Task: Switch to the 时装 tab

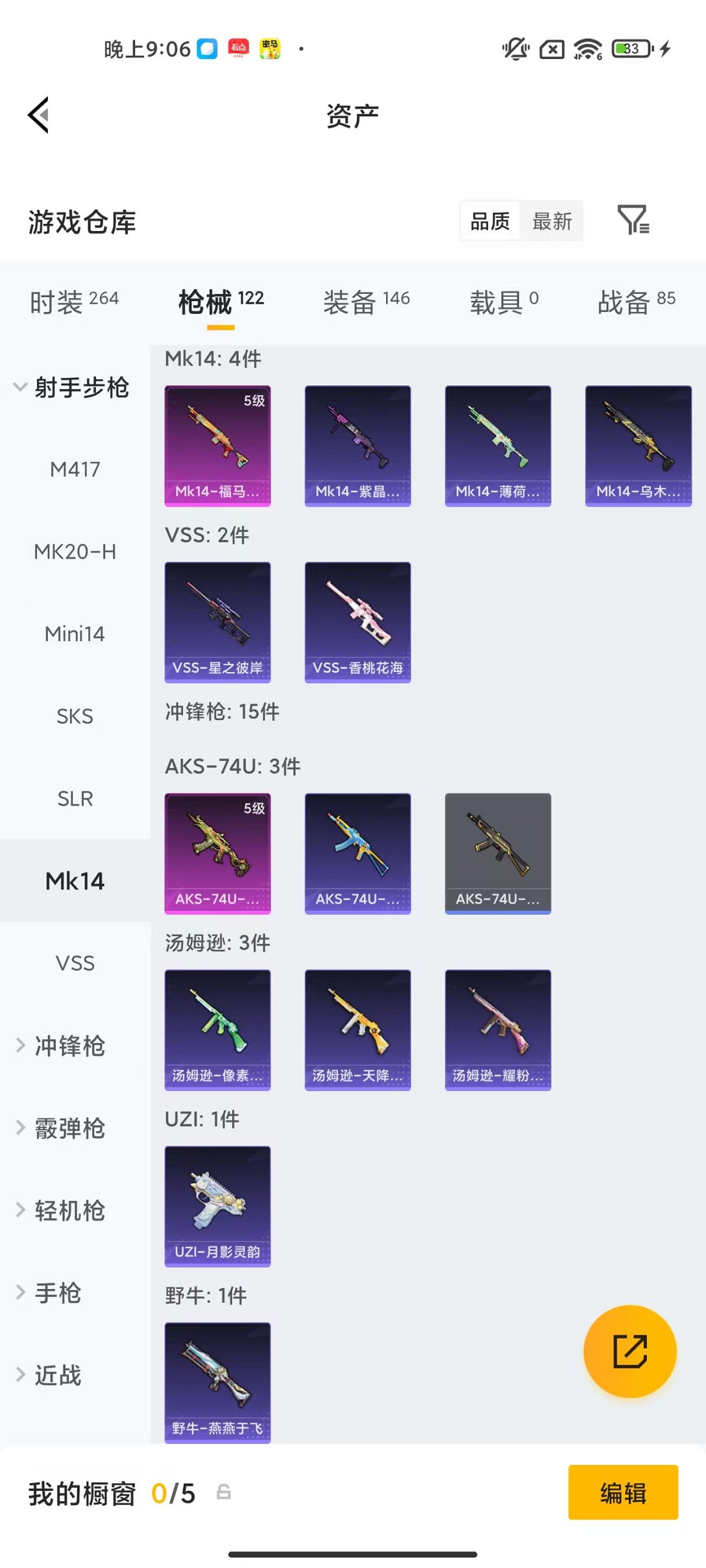Action: [x=74, y=302]
